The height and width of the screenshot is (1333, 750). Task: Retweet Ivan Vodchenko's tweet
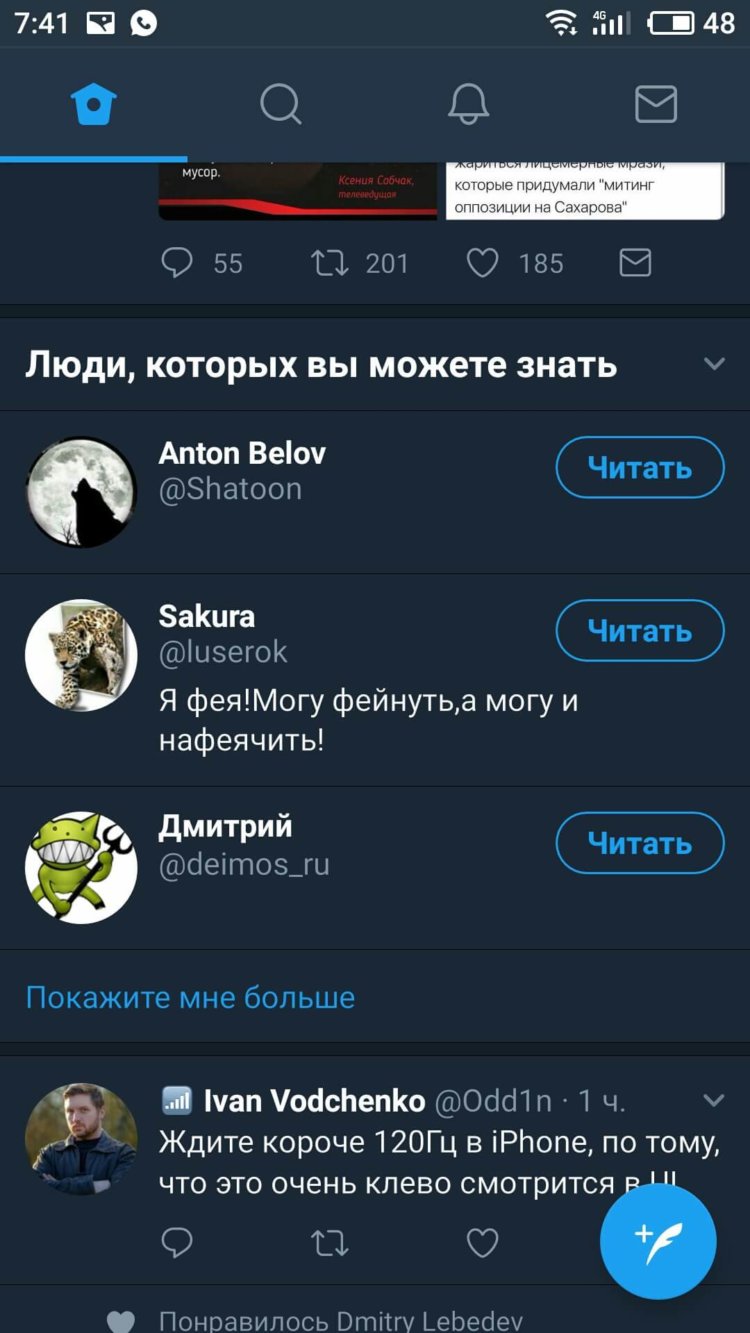point(329,1242)
